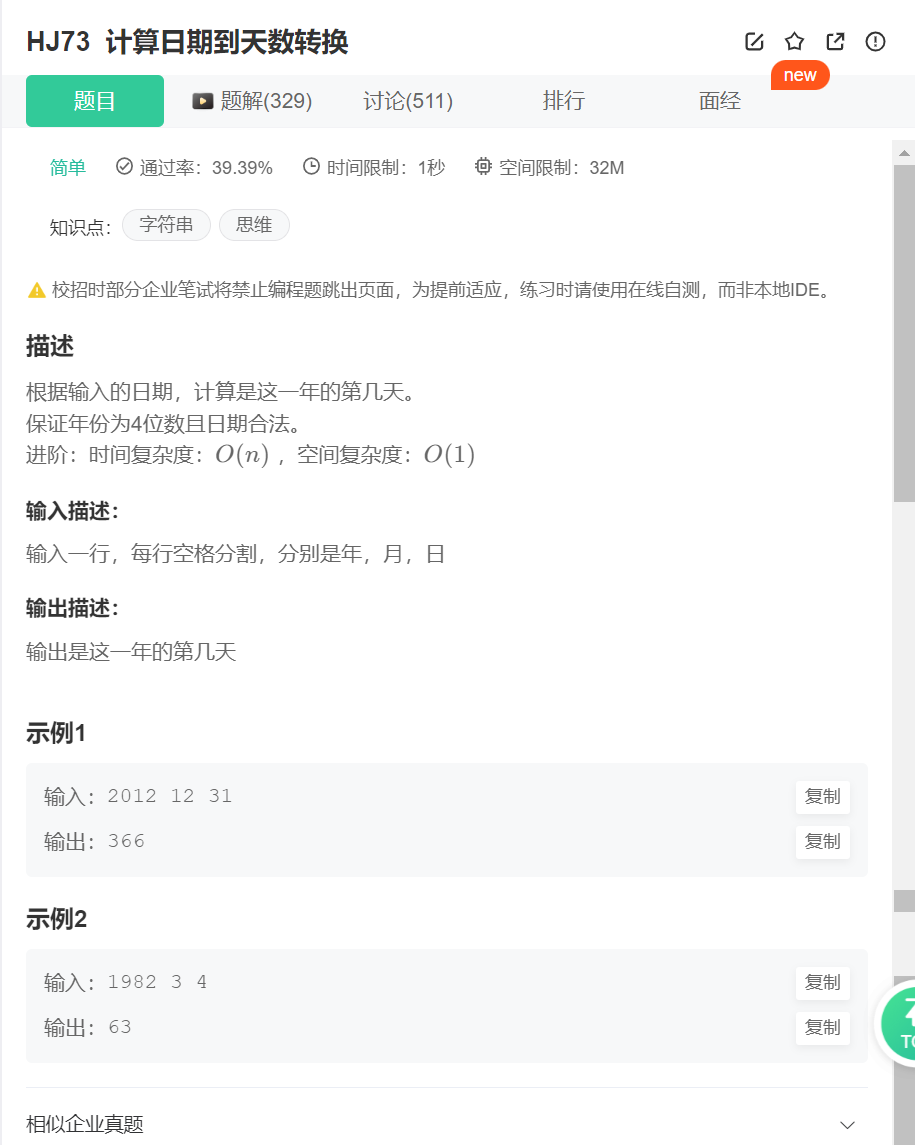Image resolution: width=915 pixels, height=1145 pixels.
Task: Switch to the 排行 tab
Action: [x=564, y=101]
